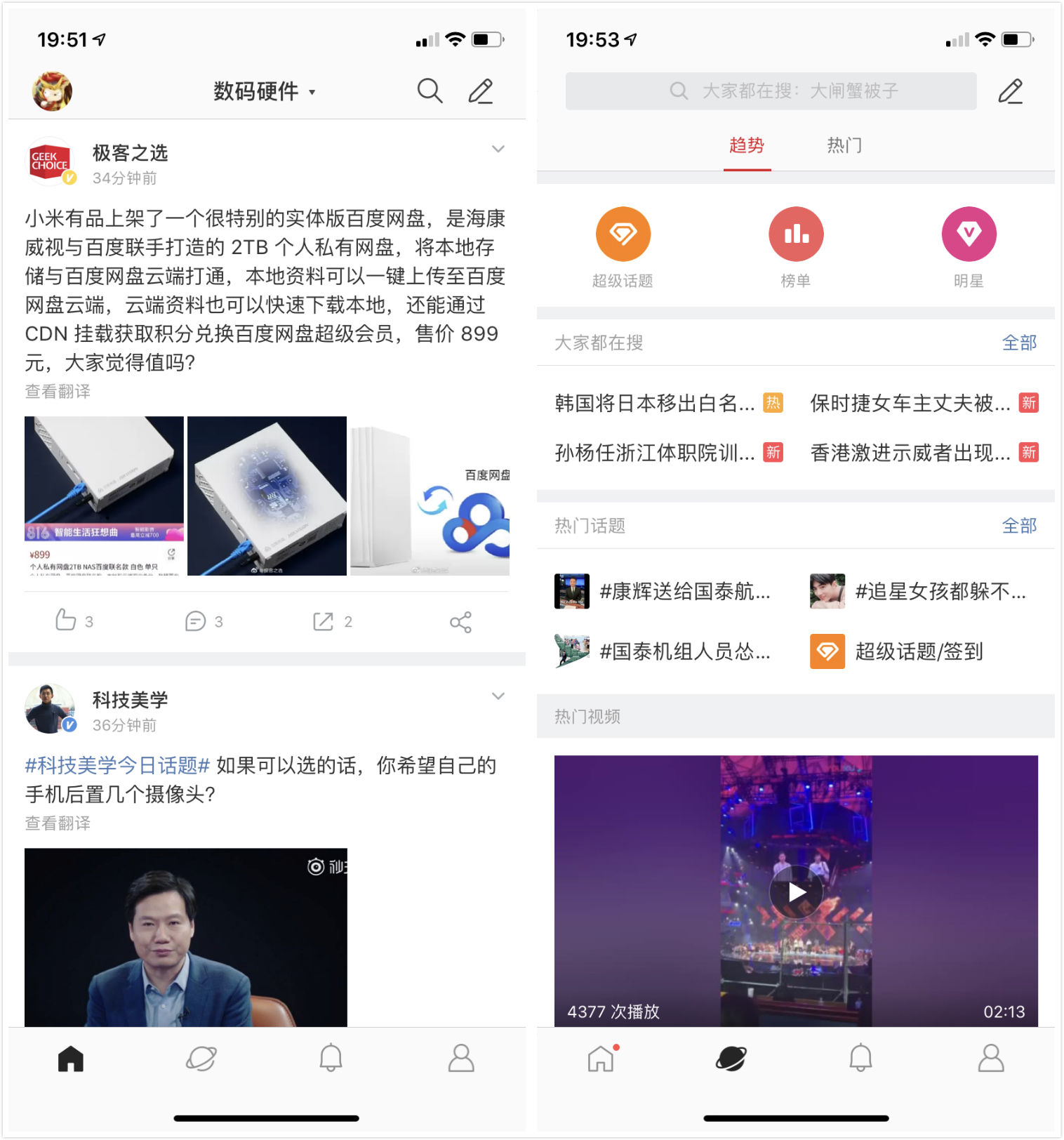Share the 极客之选 post
The width and height of the screenshot is (1064, 1140).
(460, 622)
